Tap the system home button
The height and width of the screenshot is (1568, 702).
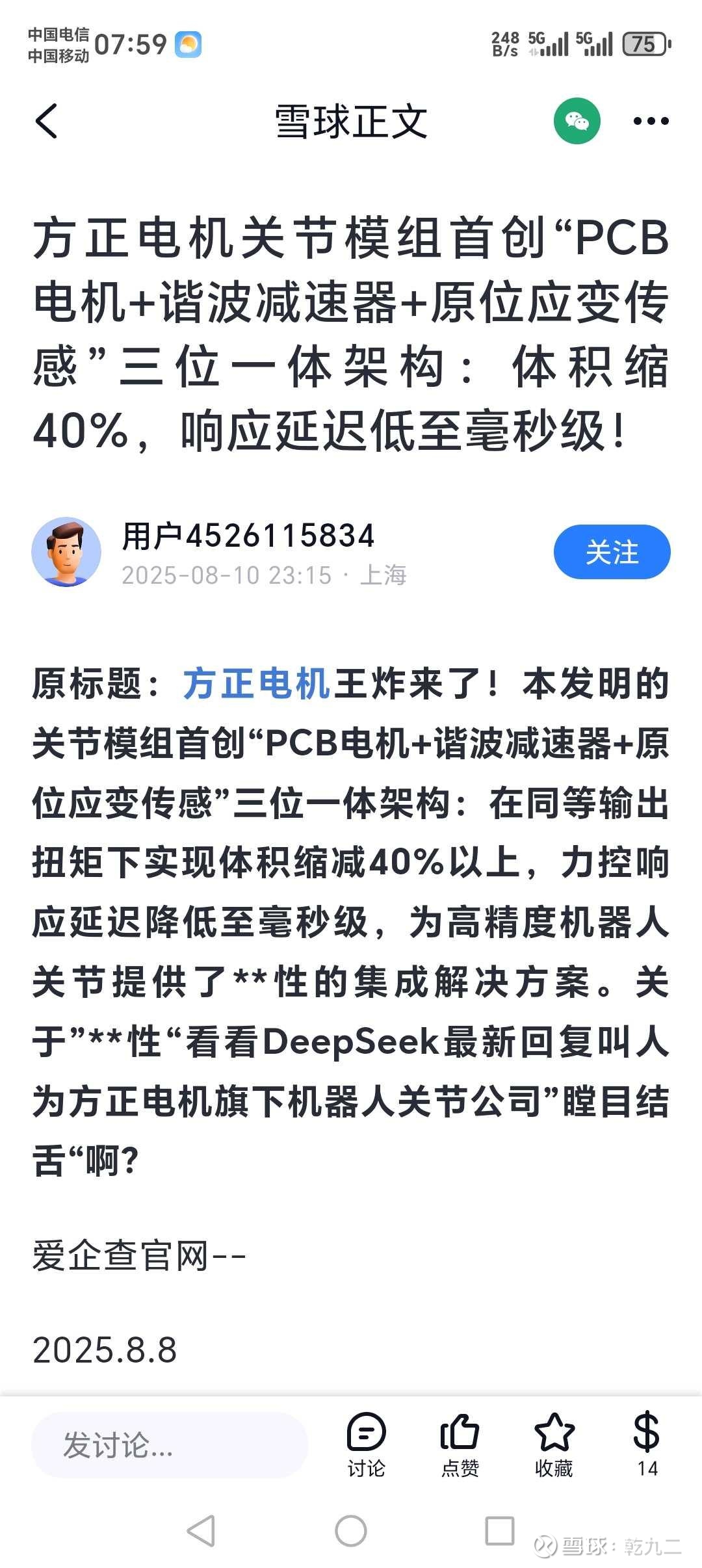tap(351, 1531)
